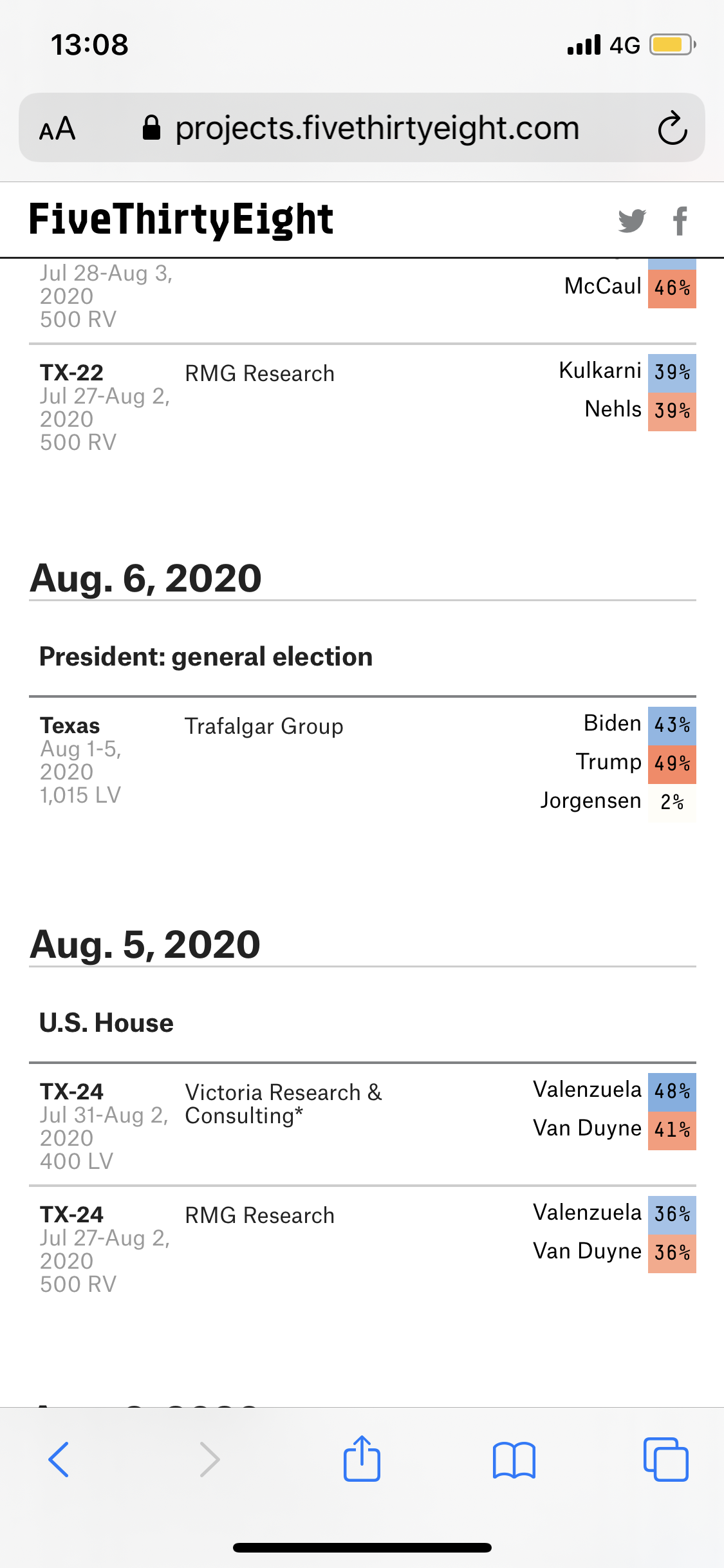Open Safari bookmarks
724x1568 pixels.
point(514,1459)
